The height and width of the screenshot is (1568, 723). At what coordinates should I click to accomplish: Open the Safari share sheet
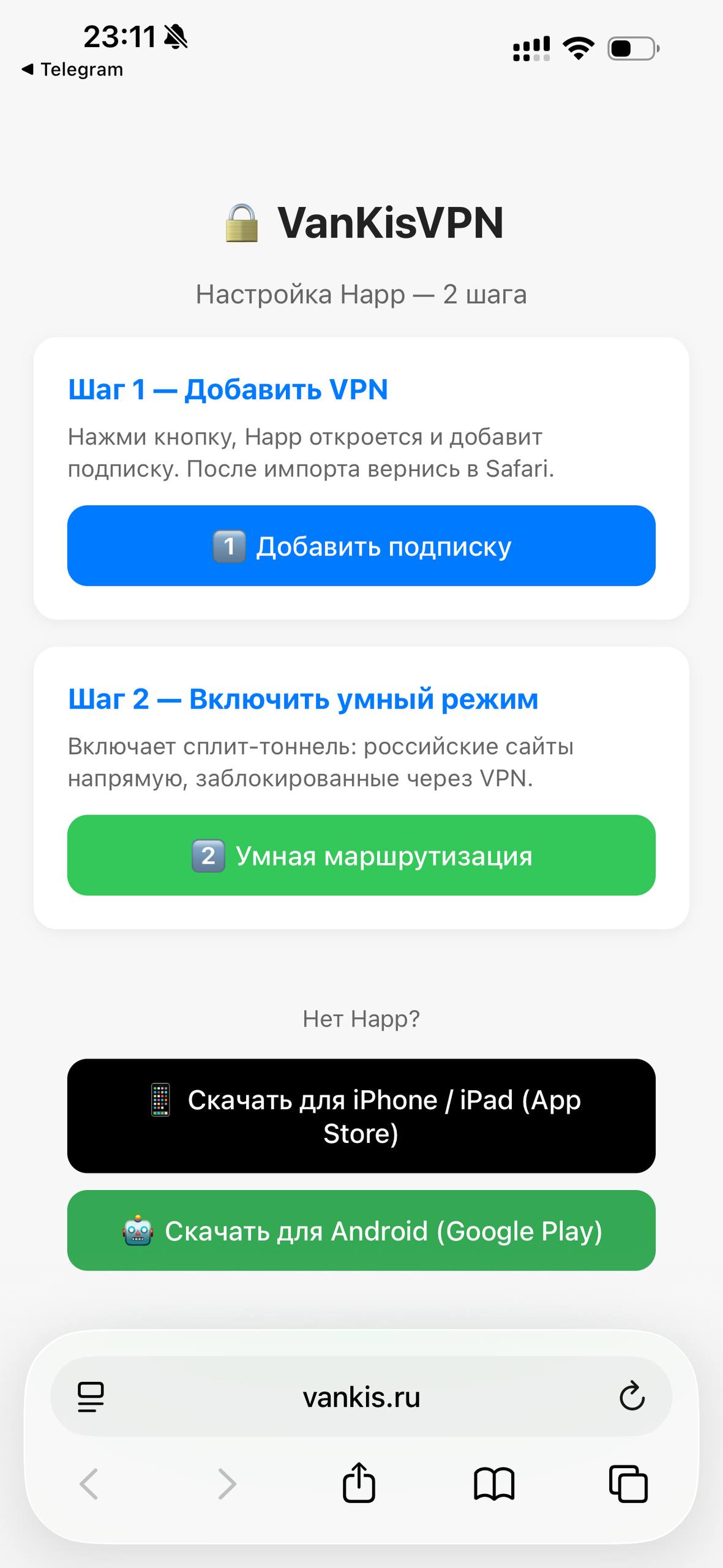coord(359,1483)
